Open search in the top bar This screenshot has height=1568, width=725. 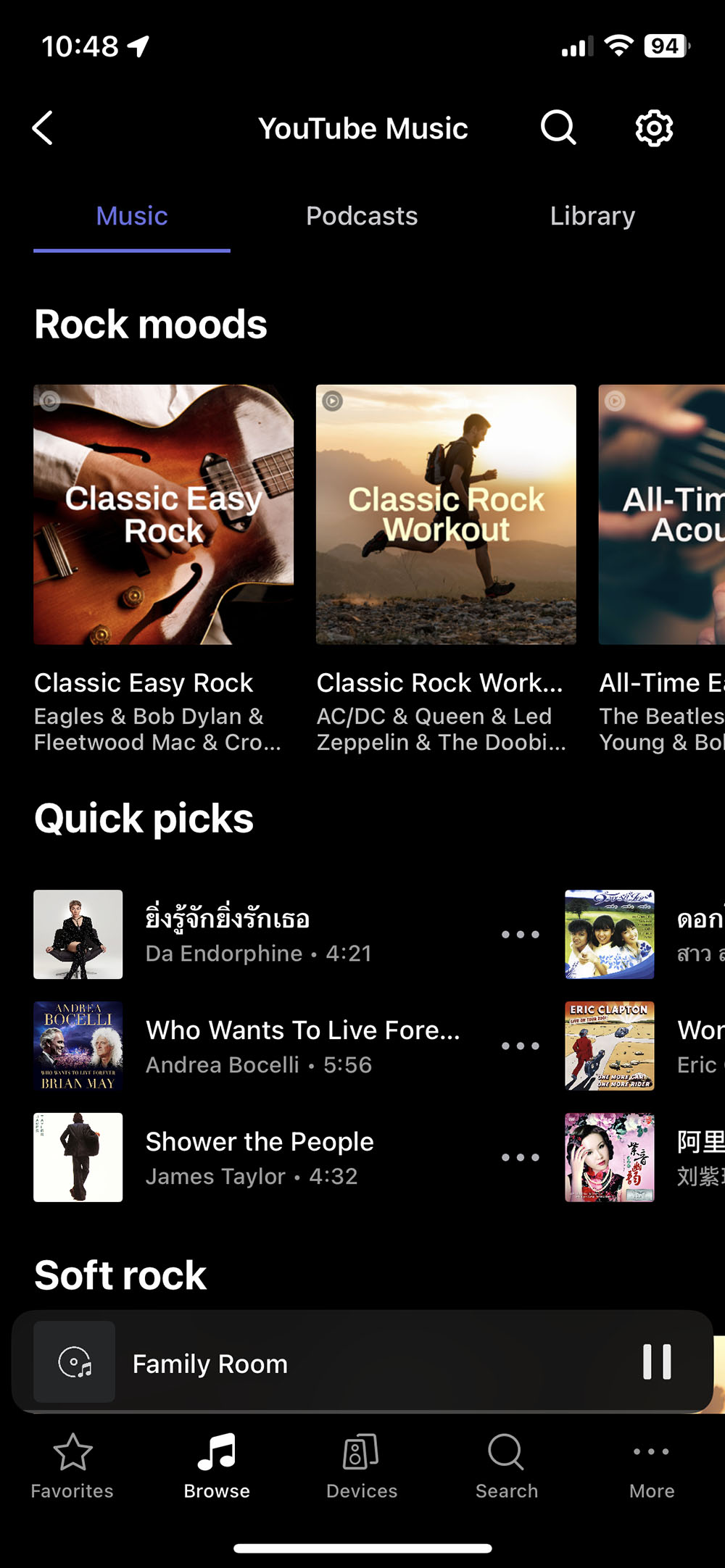click(x=558, y=128)
